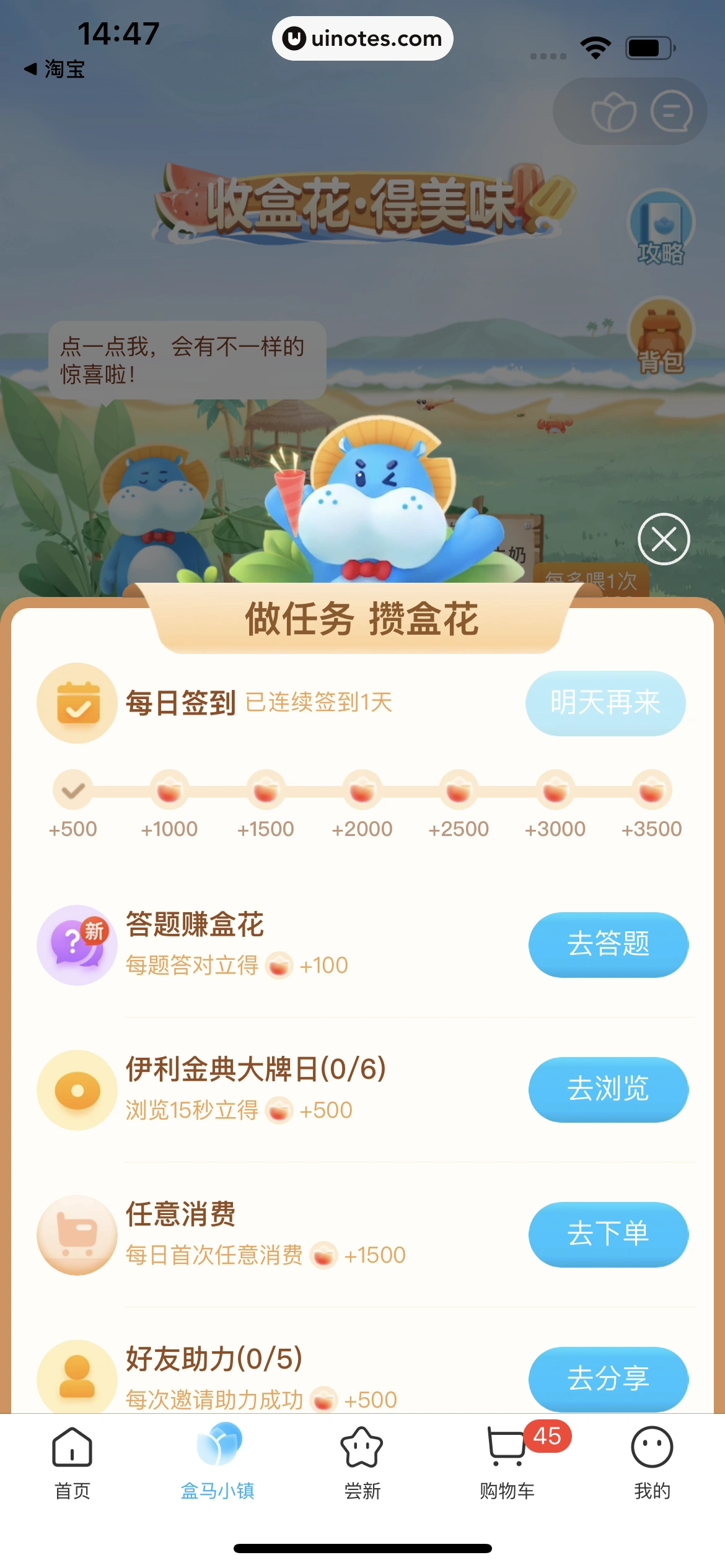Click the 每日签到 calendar check icon
725x1568 pixels.
[x=77, y=703]
